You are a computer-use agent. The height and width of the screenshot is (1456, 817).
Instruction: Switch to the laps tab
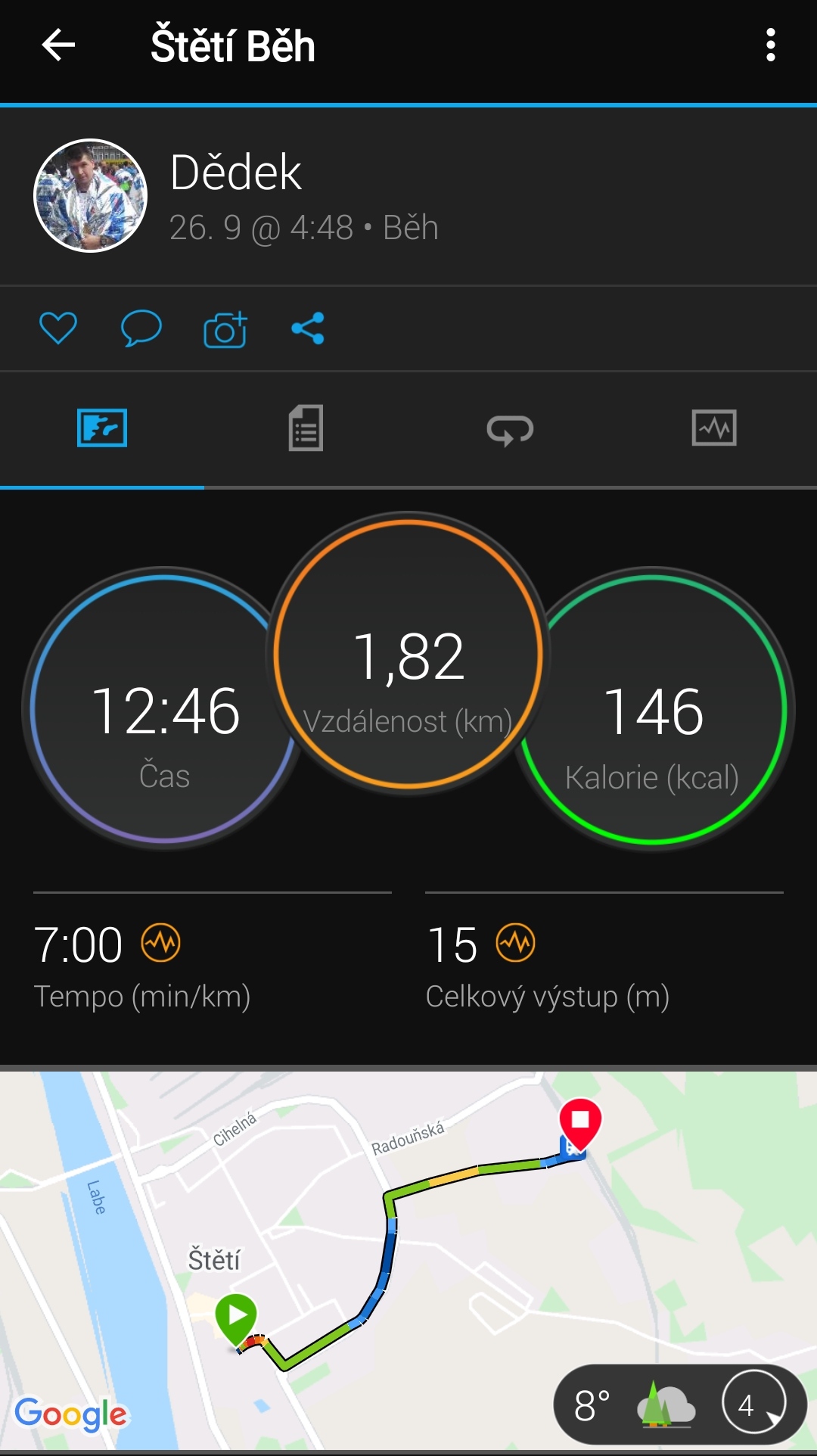pos(510,429)
